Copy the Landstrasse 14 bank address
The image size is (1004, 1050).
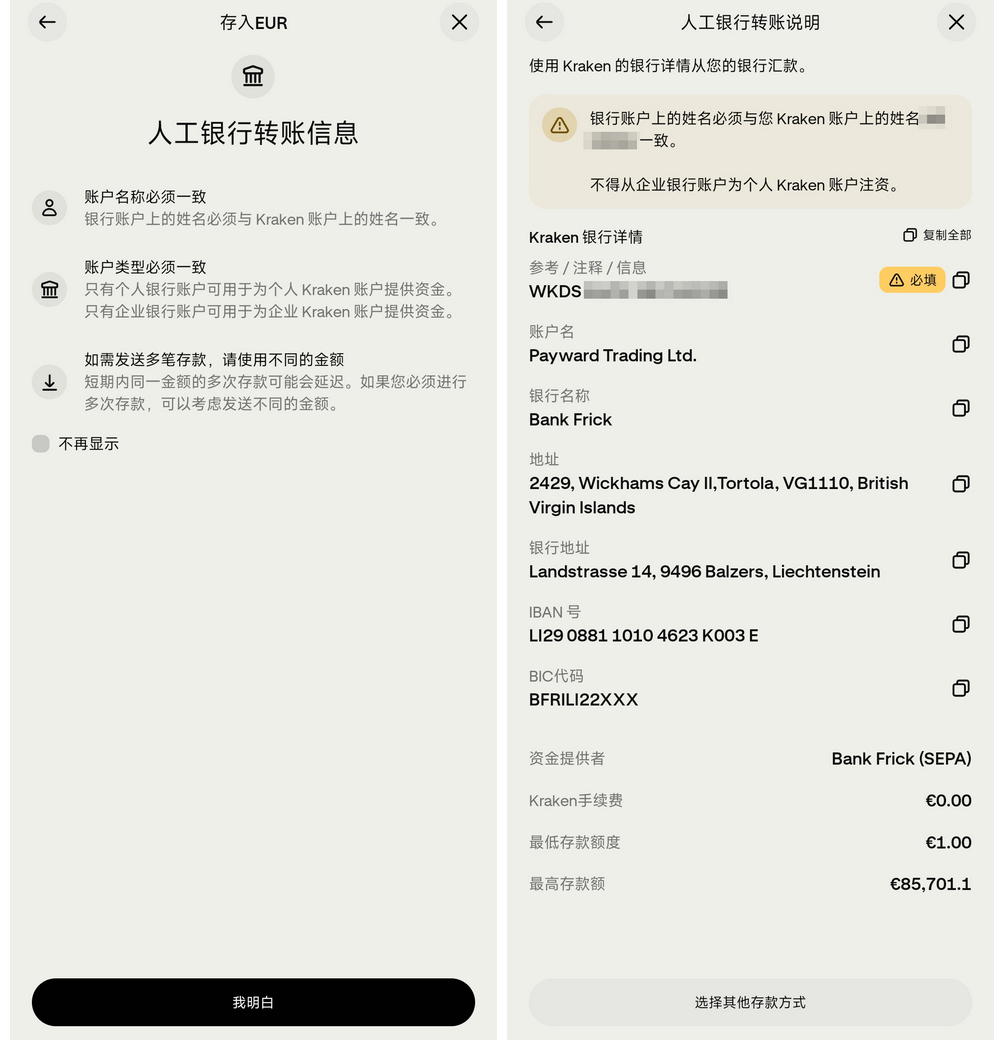[x=961, y=560]
